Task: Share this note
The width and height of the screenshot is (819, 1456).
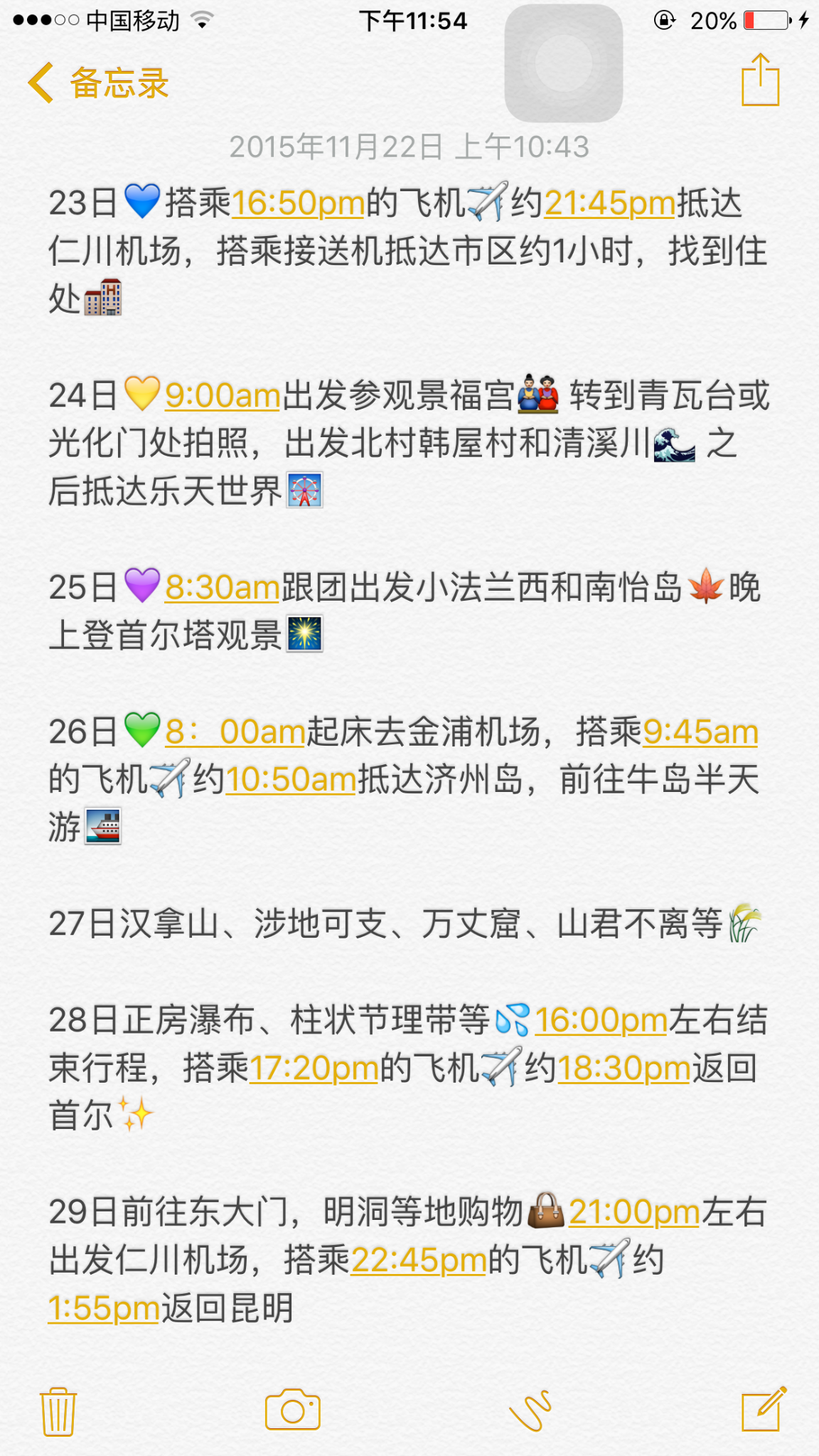Action: pos(760,81)
